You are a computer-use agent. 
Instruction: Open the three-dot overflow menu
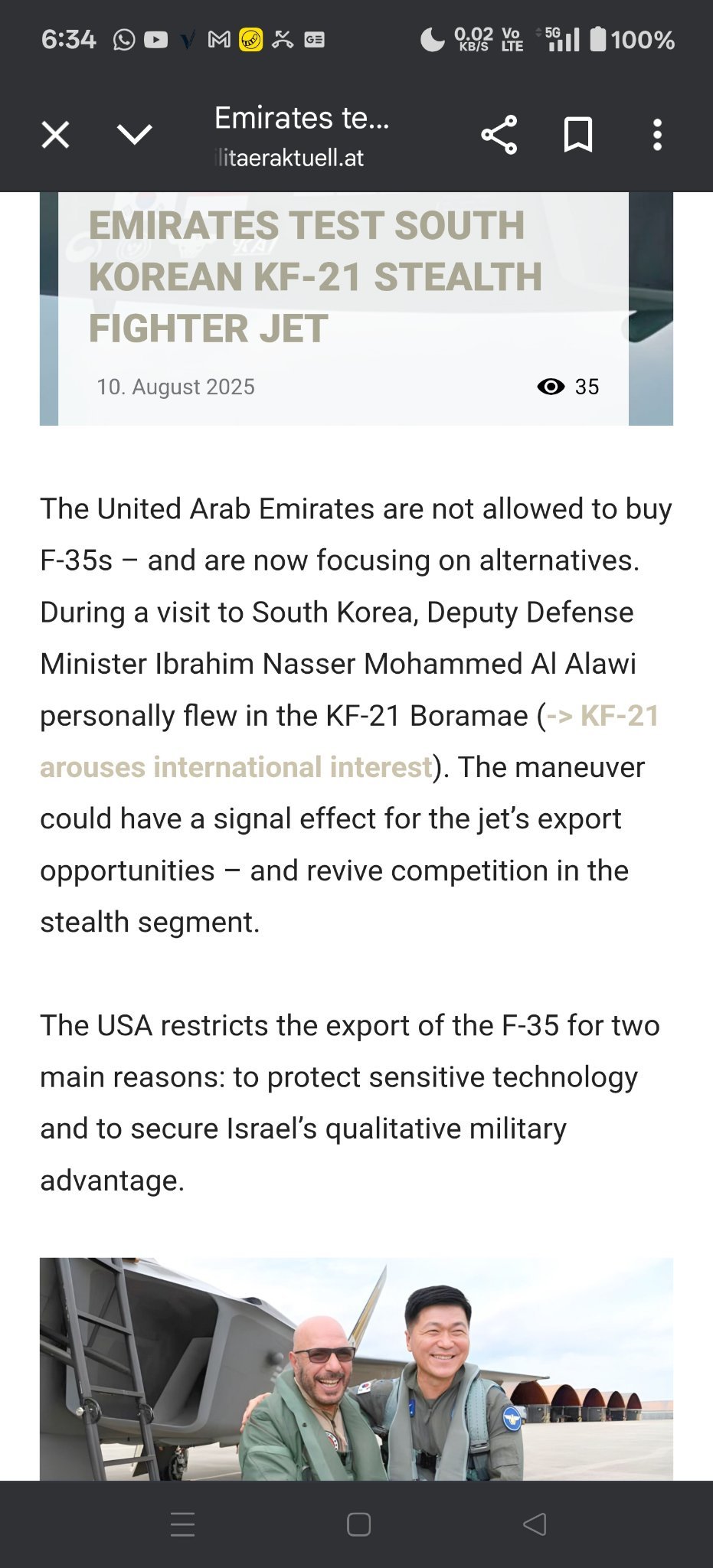tap(657, 135)
